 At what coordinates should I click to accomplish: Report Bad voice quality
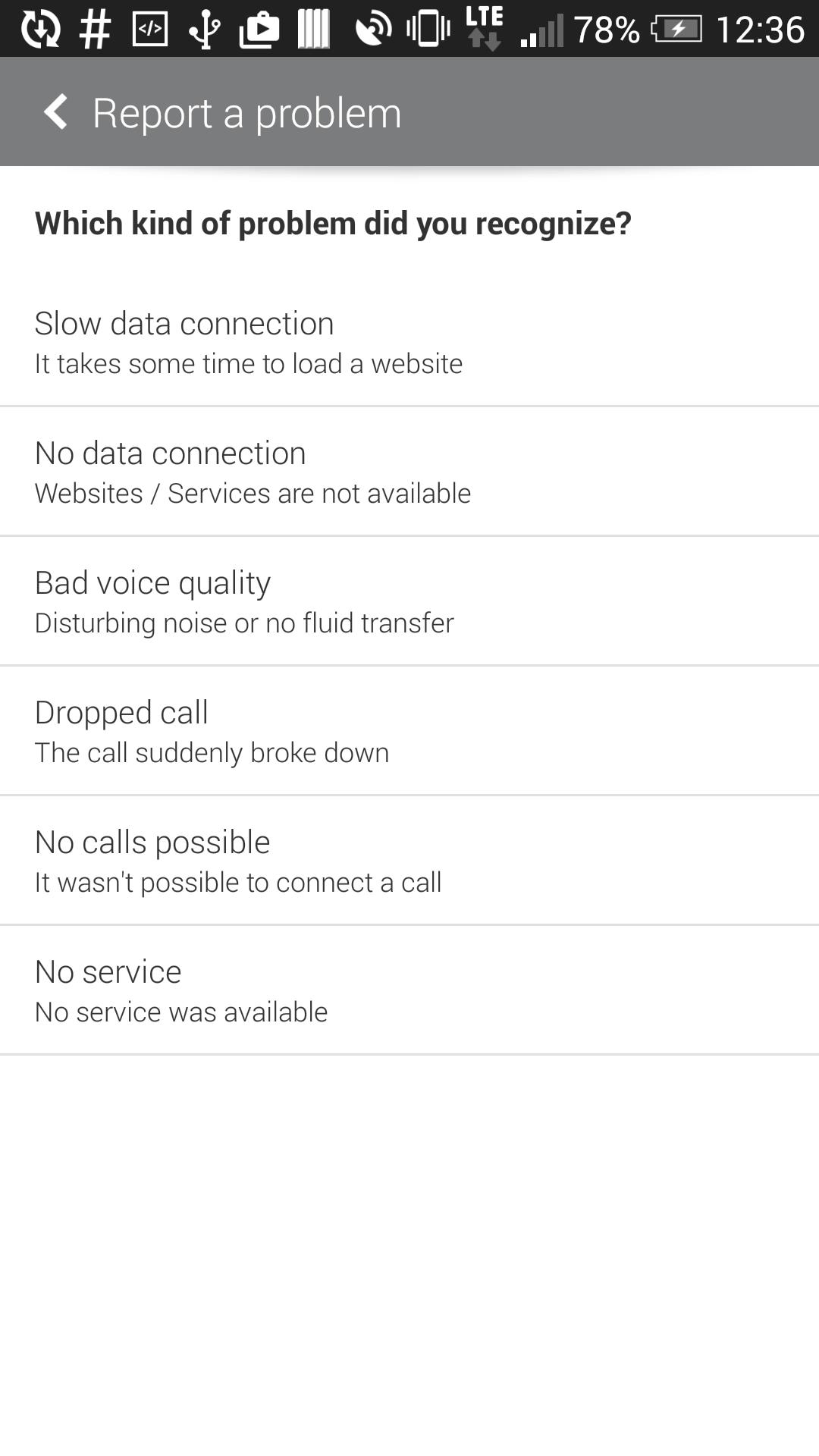(x=409, y=601)
